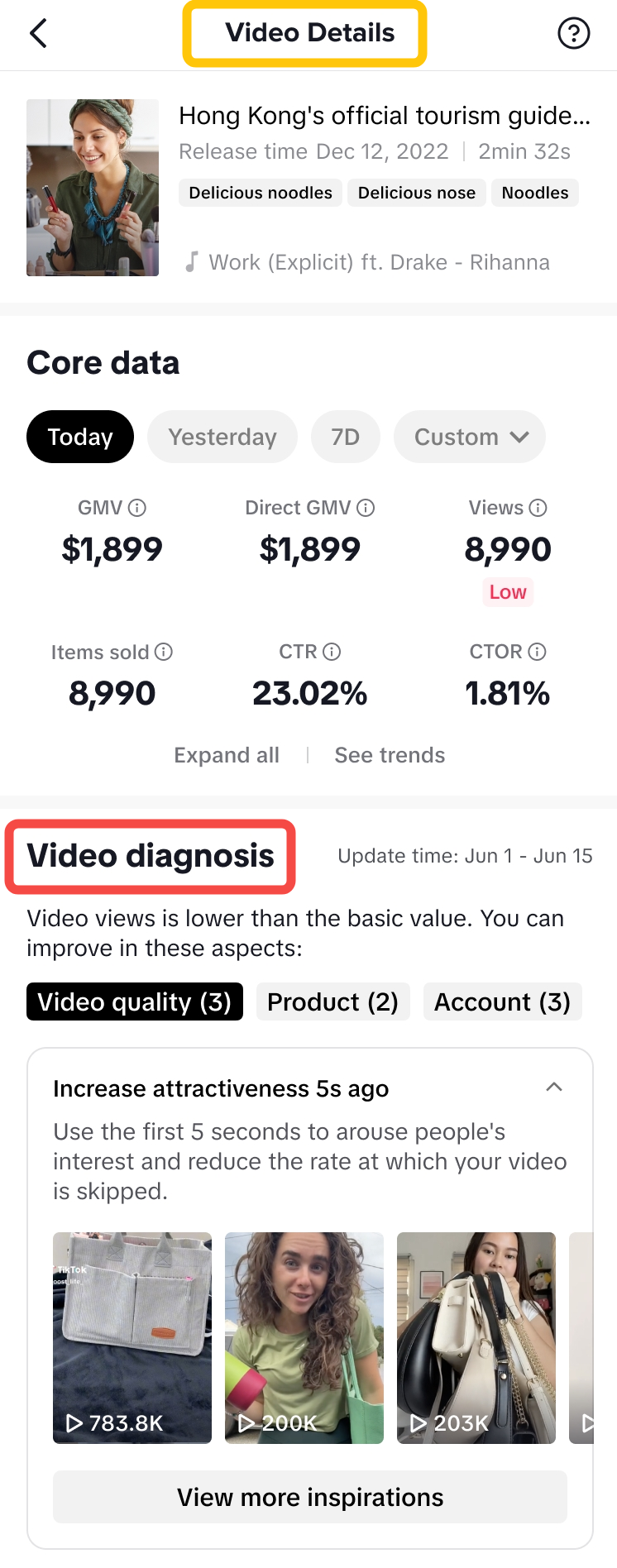
Task: Tap the CTR info icon
Action: [x=332, y=652]
